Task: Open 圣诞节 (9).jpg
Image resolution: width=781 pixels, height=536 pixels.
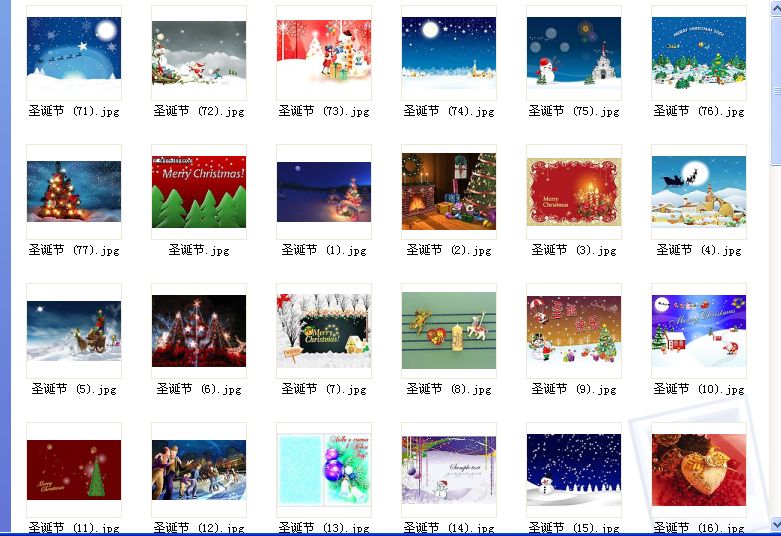Action: 573,330
